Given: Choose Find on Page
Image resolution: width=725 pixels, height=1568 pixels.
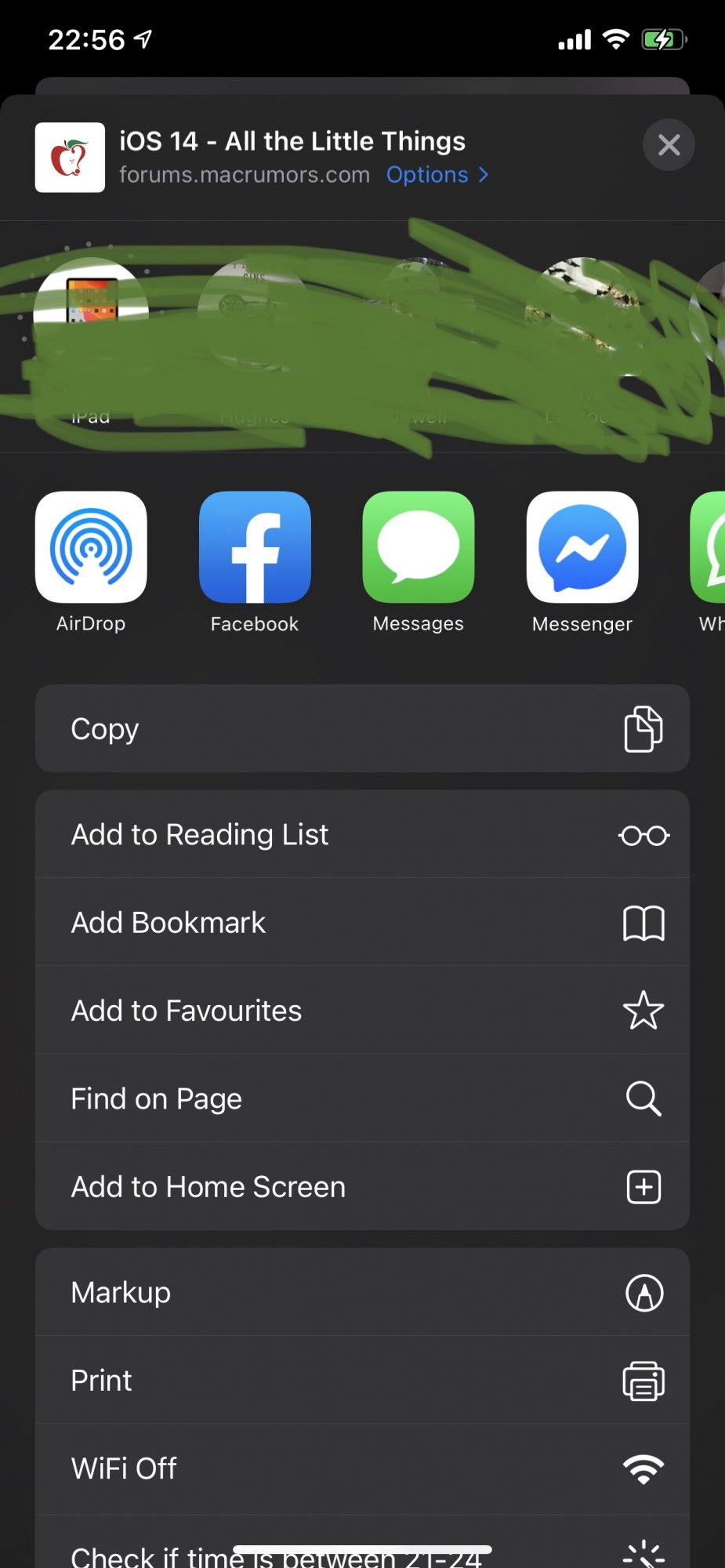Looking at the screenshot, I should coord(362,1098).
